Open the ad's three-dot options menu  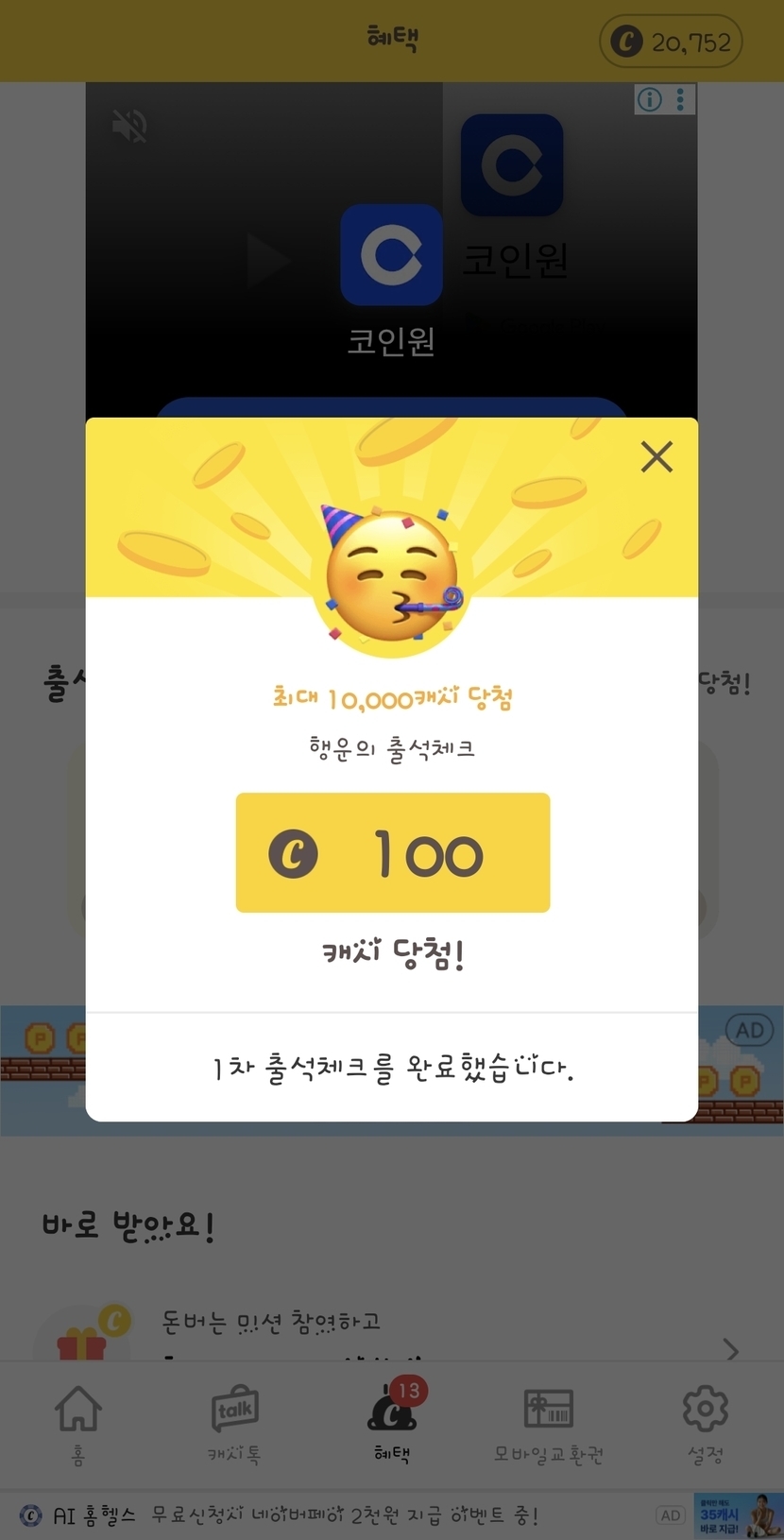[x=681, y=99]
